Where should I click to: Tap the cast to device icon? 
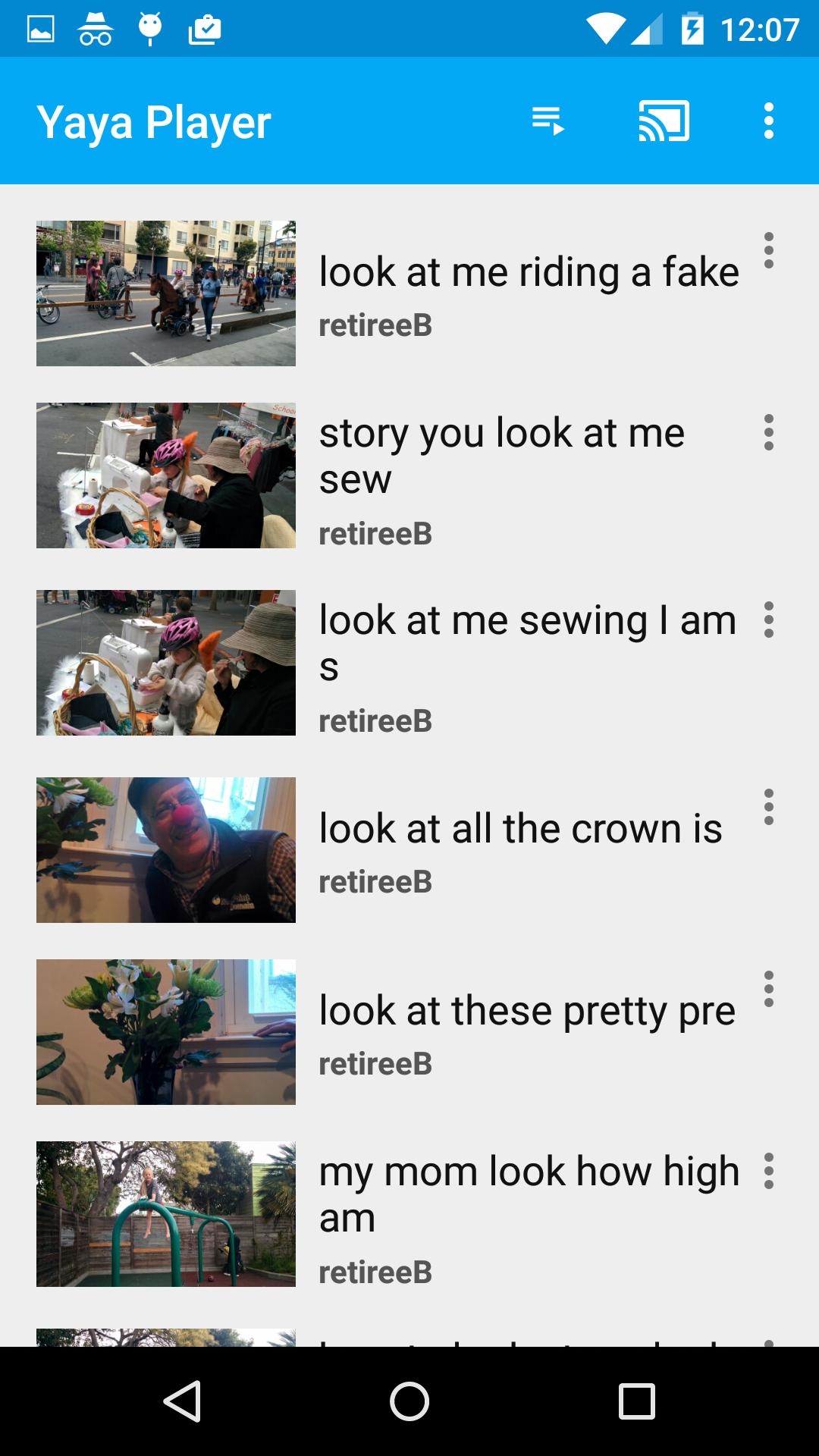[x=664, y=121]
